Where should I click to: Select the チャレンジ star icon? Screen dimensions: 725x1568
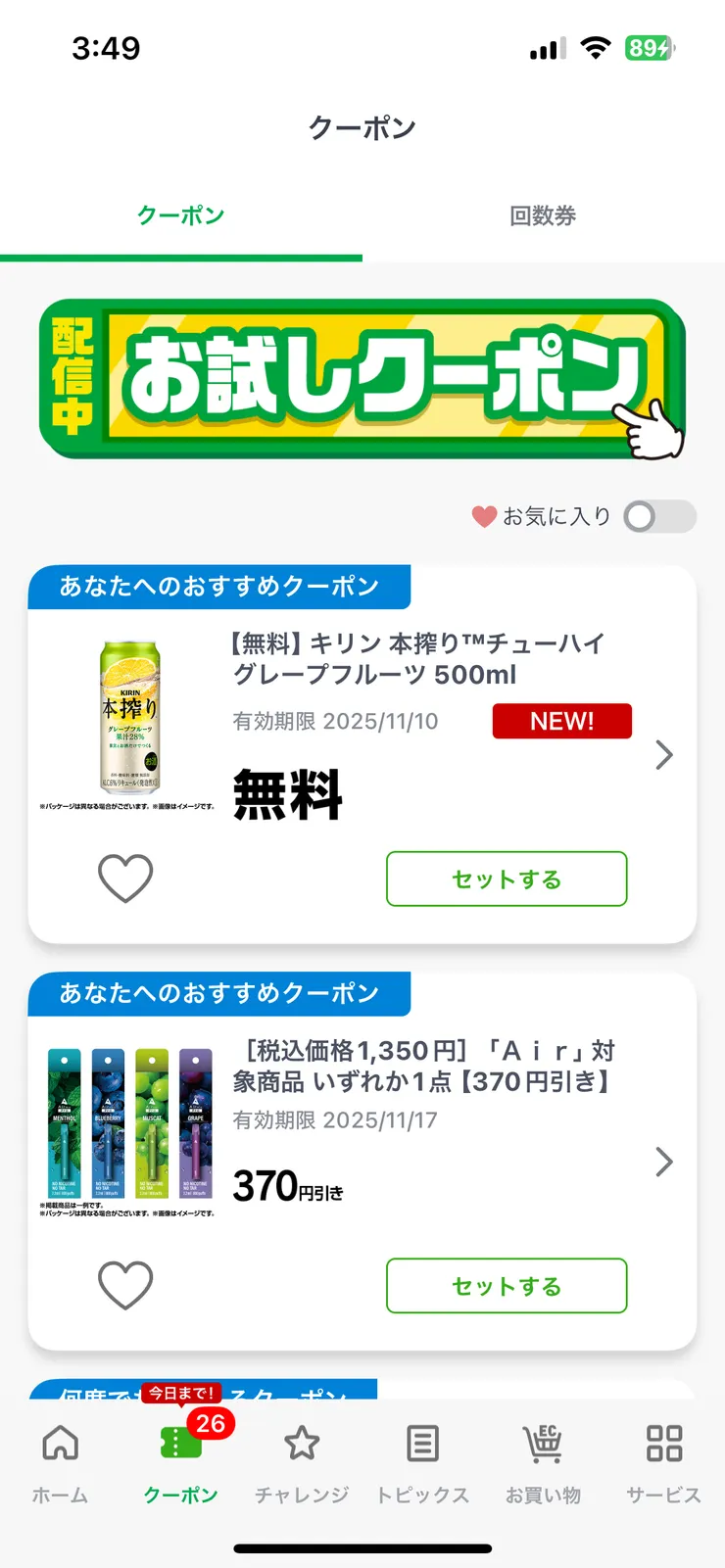click(302, 1443)
